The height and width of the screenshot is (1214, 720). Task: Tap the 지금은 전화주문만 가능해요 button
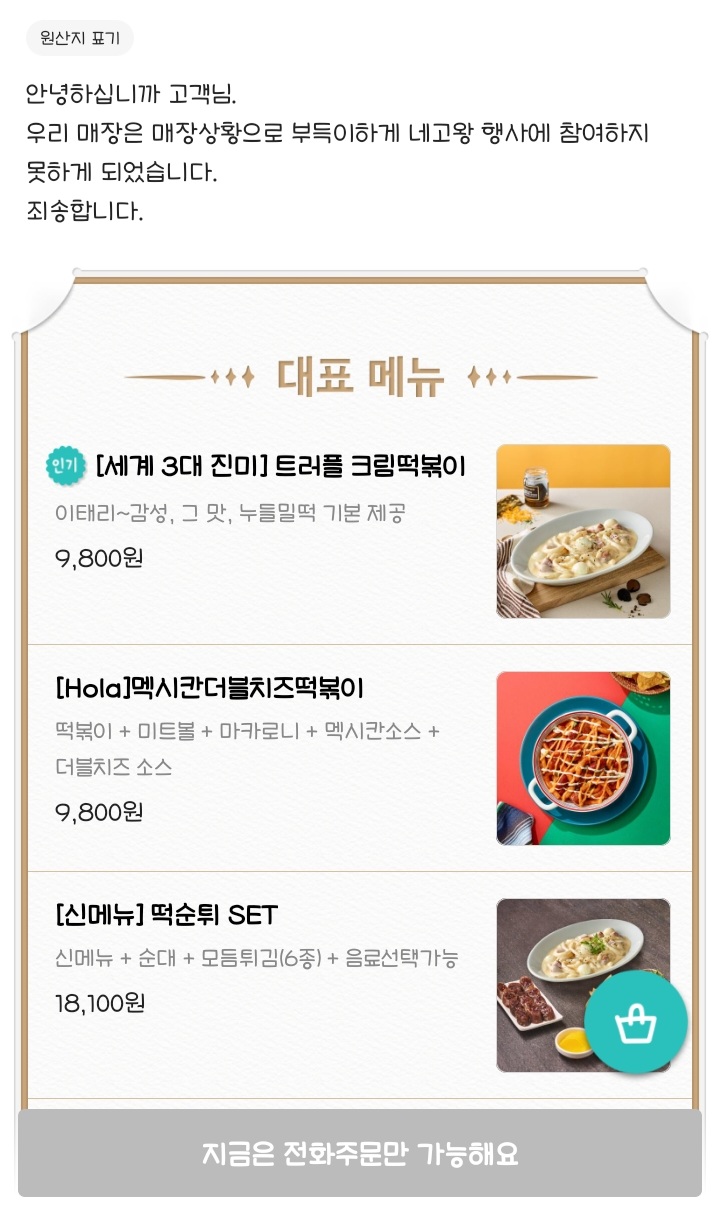coord(360,1153)
